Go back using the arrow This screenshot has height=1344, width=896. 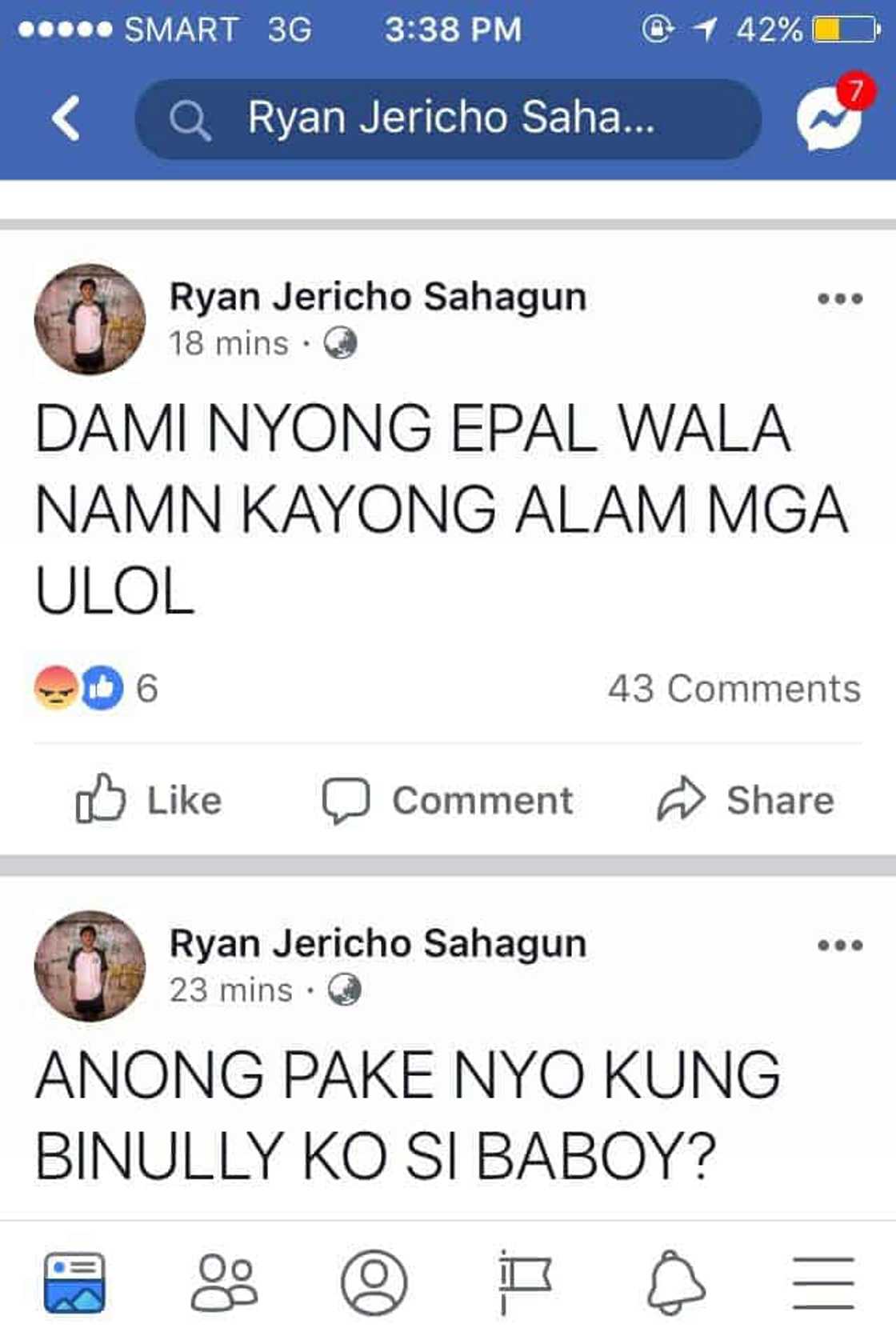(x=66, y=118)
